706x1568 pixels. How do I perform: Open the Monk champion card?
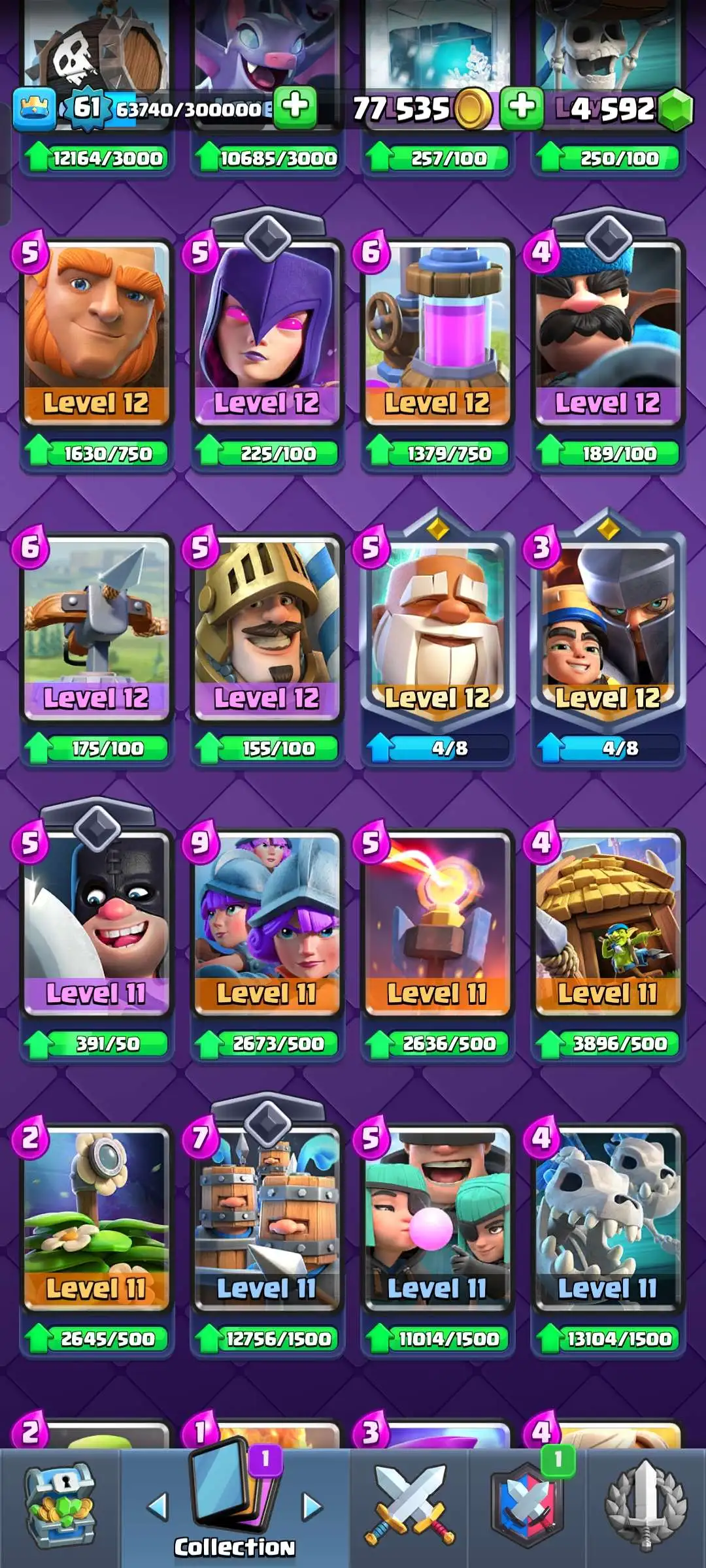[437, 627]
